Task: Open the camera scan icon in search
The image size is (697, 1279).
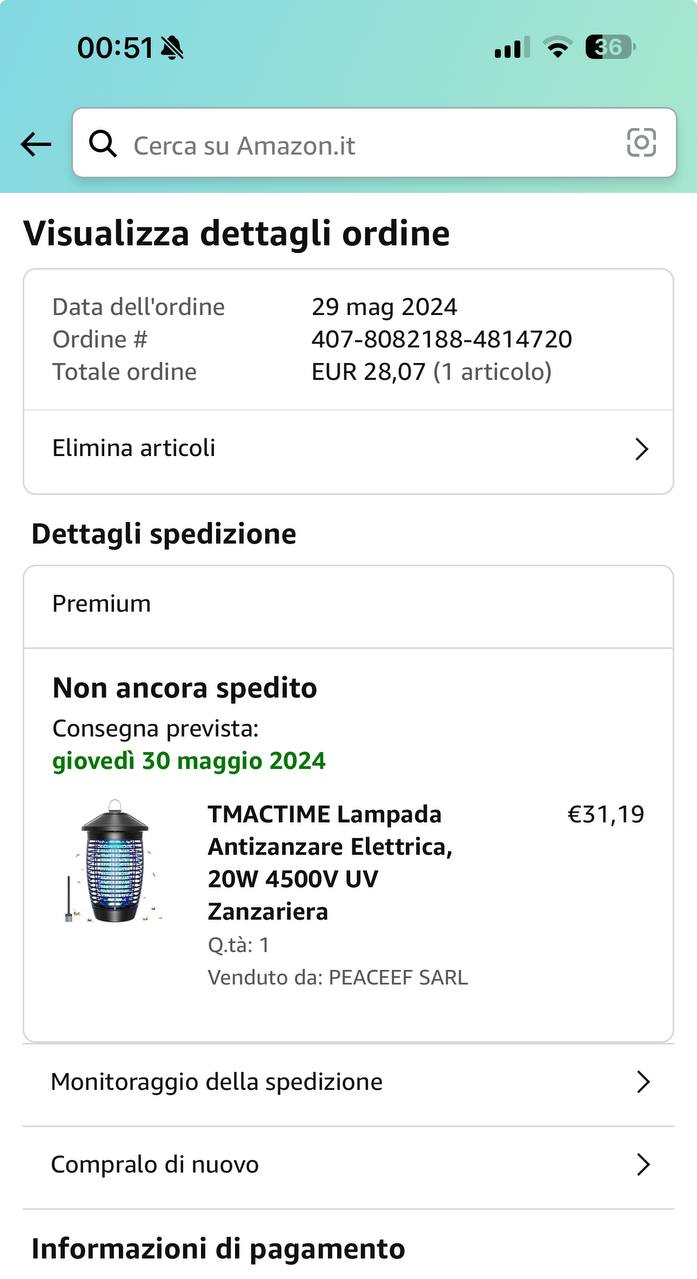Action: point(641,143)
